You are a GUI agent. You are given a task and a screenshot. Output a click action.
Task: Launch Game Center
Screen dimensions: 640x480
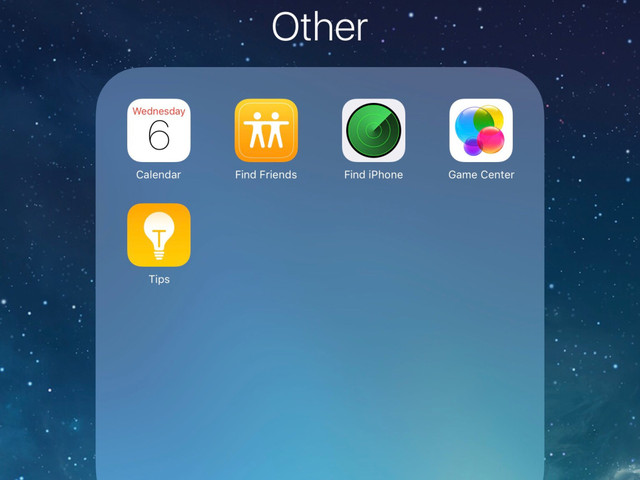pos(481,131)
